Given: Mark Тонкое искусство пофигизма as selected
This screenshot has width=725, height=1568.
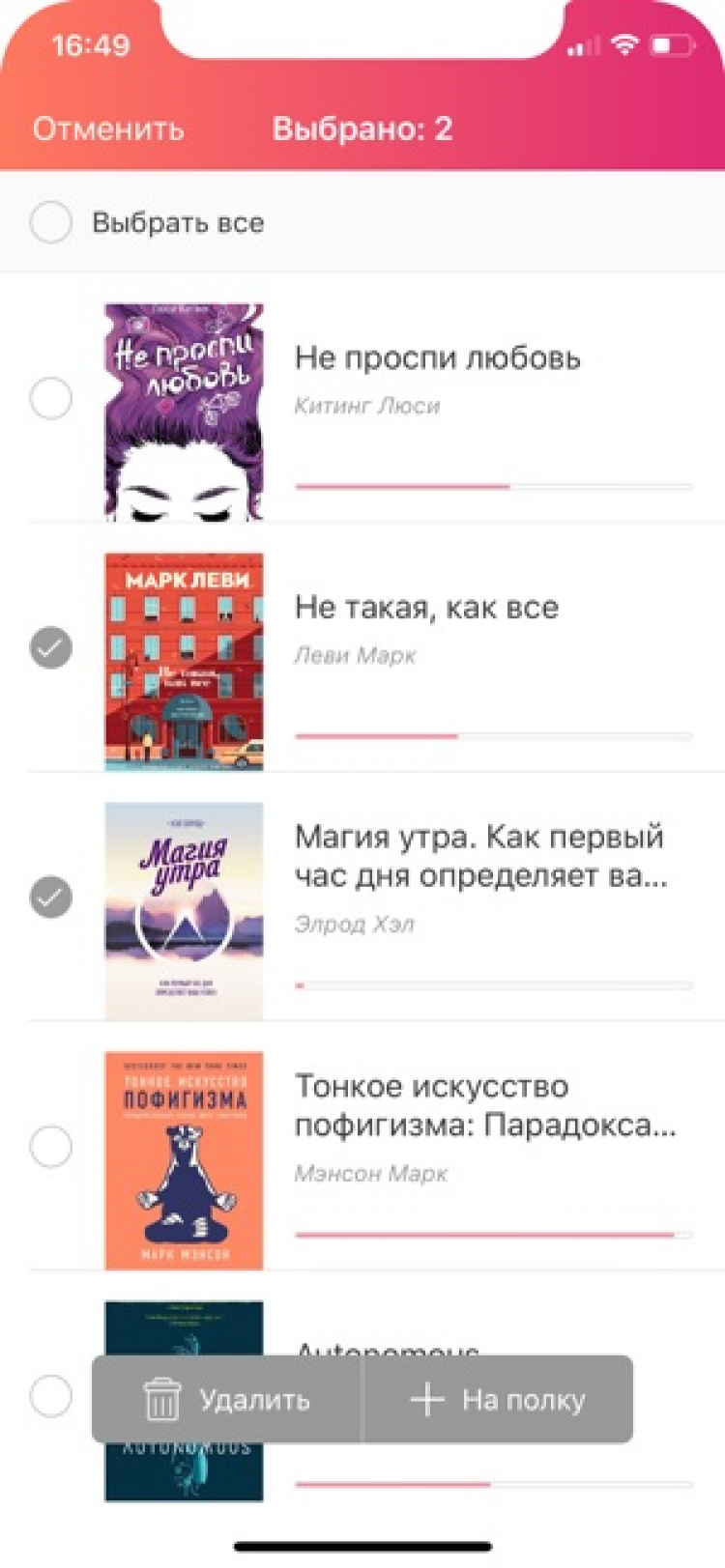Looking at the screenshot, I should 51,1147.
